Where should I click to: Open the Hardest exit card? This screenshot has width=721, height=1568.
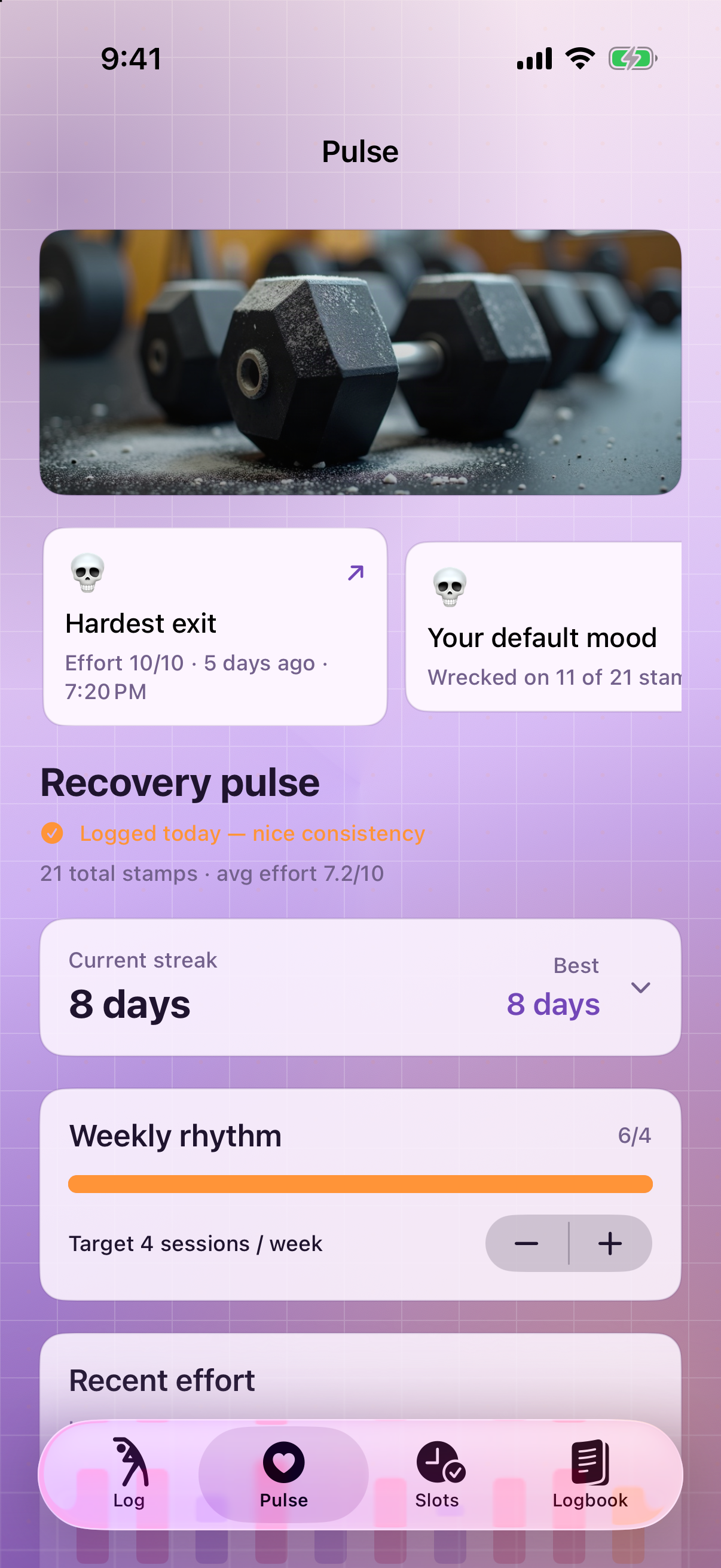pos(215,626)
